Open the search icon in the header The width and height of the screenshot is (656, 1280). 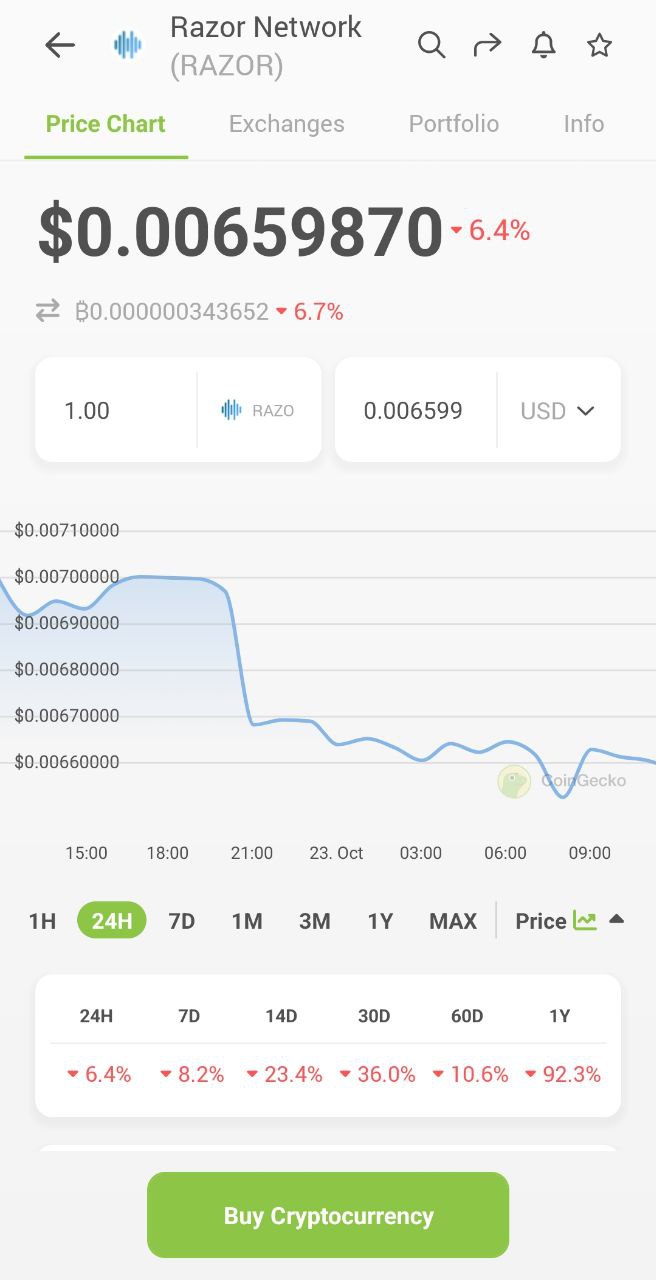pos(431,45)
